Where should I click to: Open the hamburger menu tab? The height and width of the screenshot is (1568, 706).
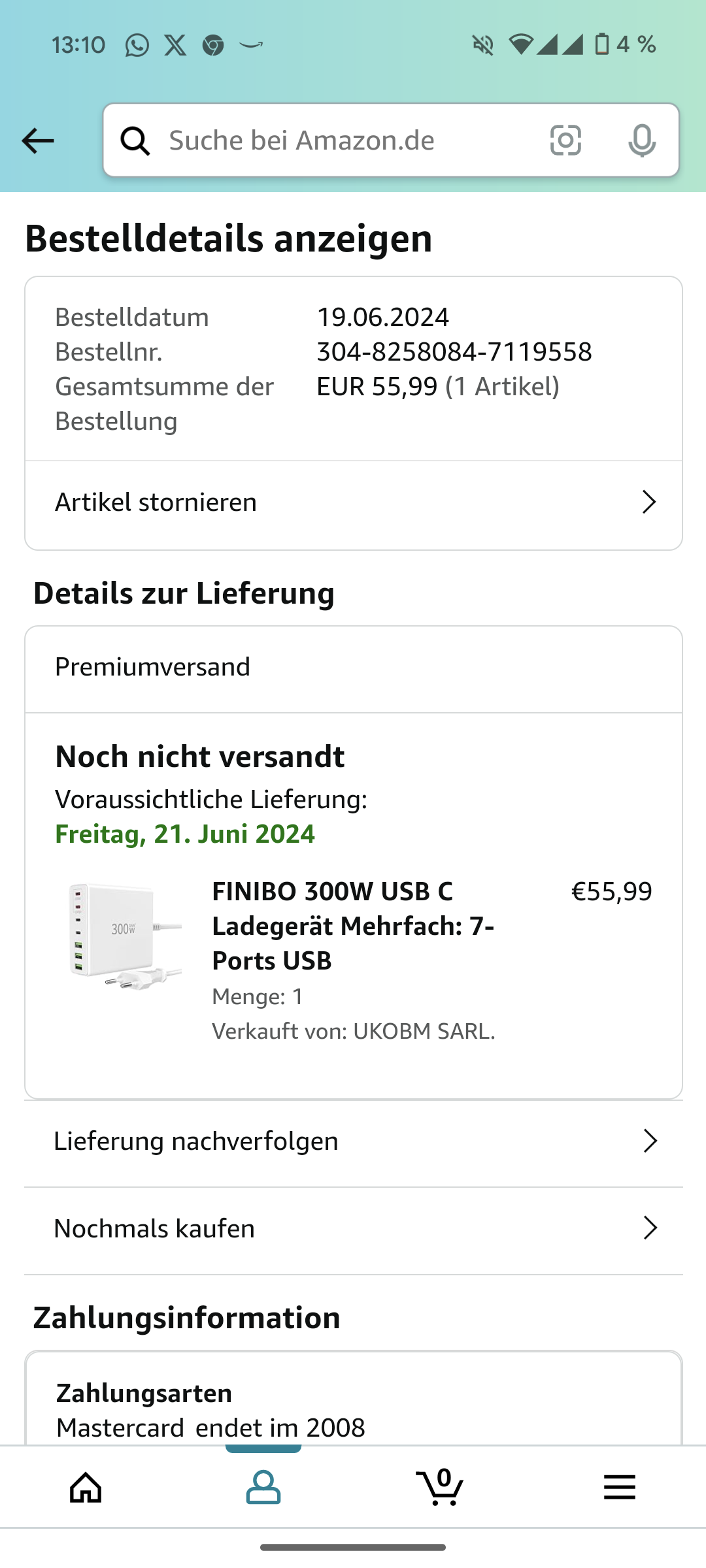(619, 1488)
